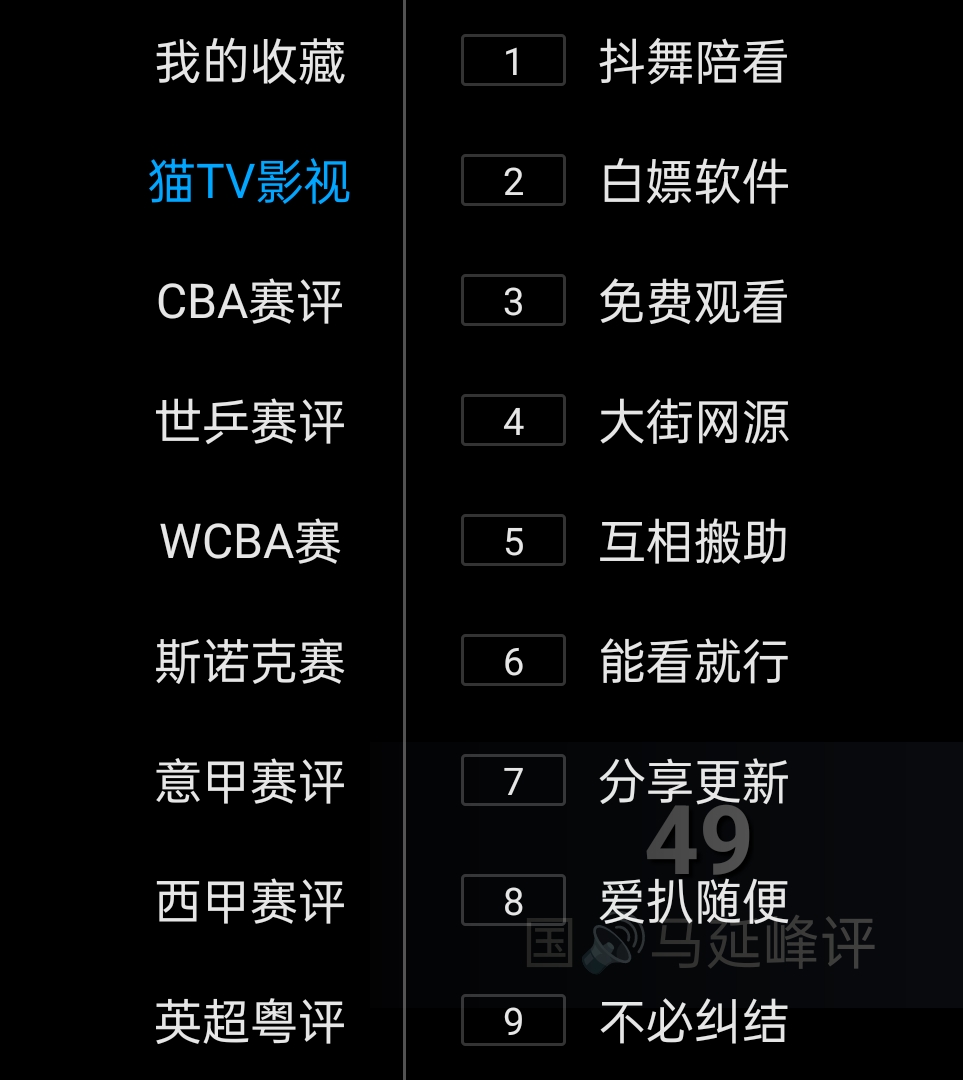Open the 世乒赛评 category
Screen dimensions: 963x1080
[x=250, y=422]
